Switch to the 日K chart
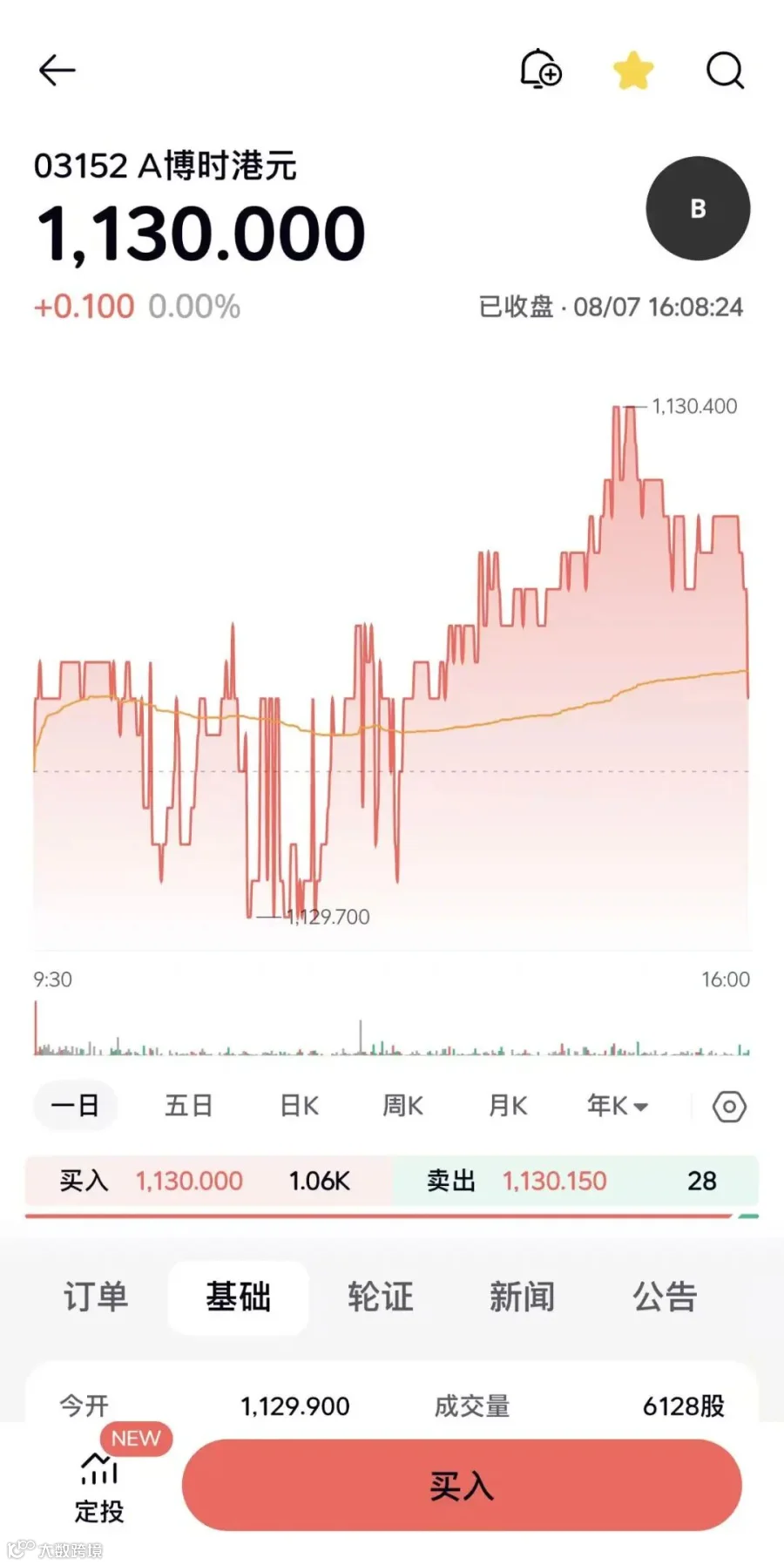 click(299, 1106)
